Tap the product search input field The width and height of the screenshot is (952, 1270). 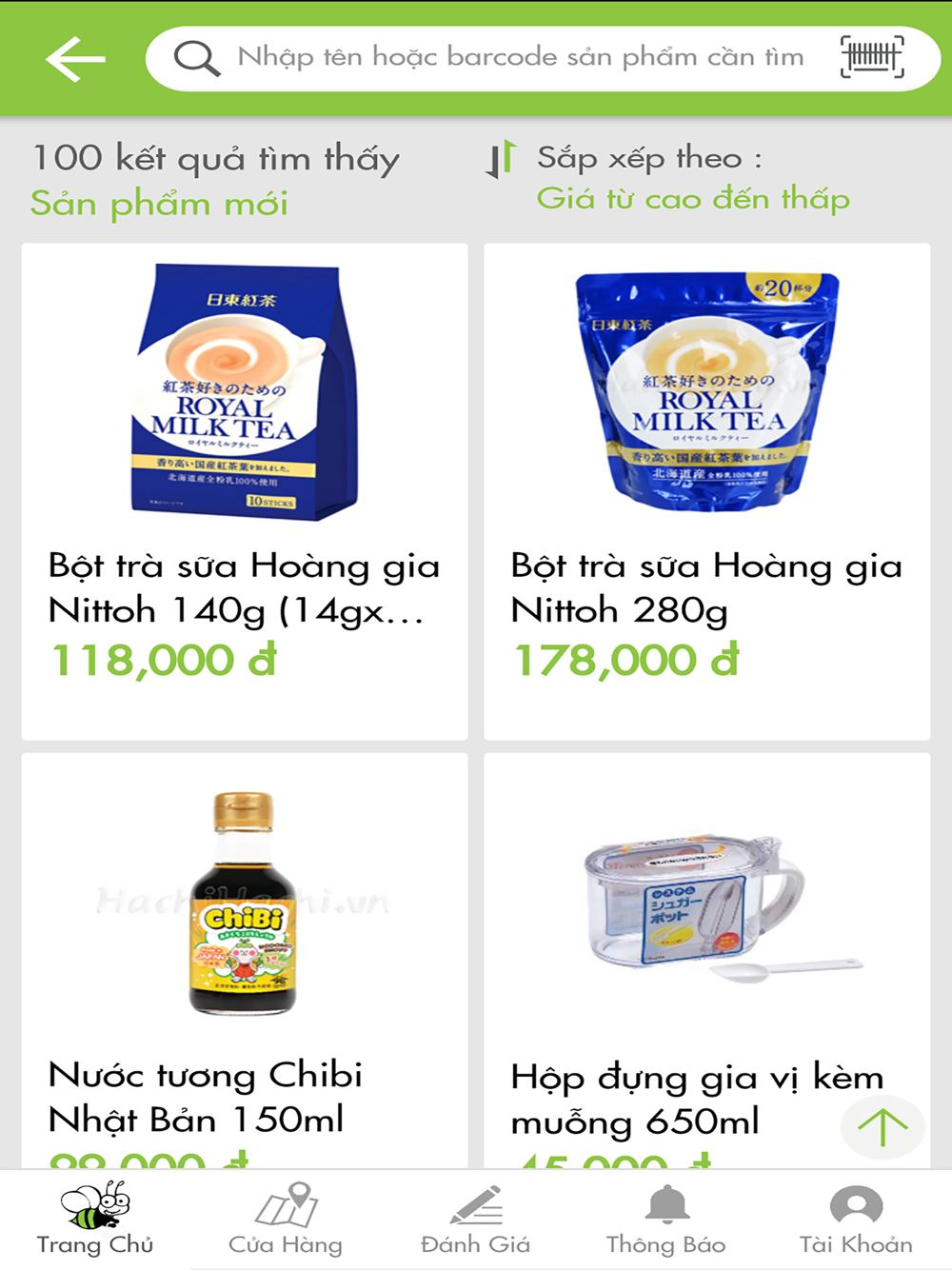pos(520,58)
